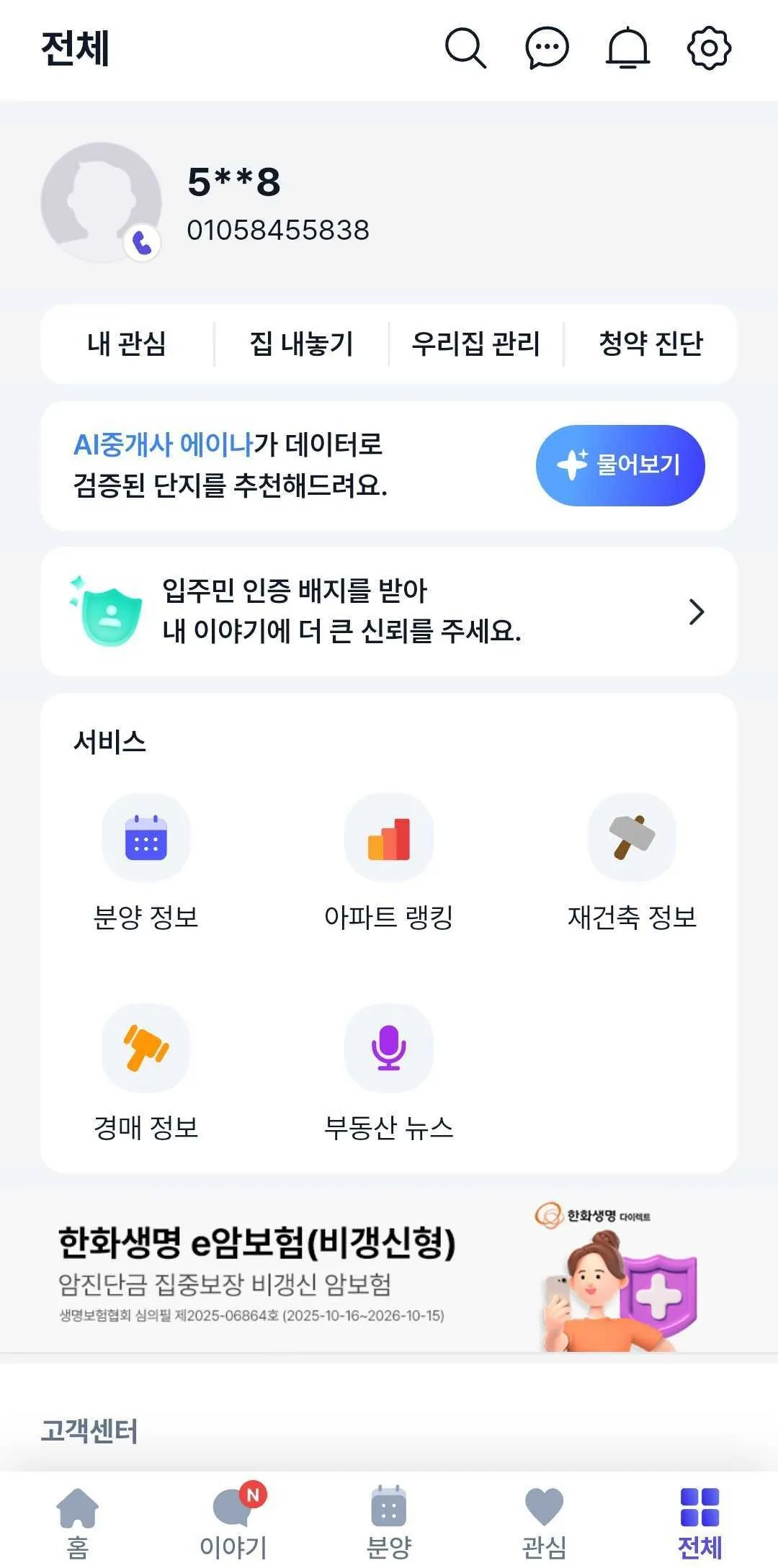778x1568 pixels.
Task: Tap the profile avatar picture
Action: tap(101, 202)
